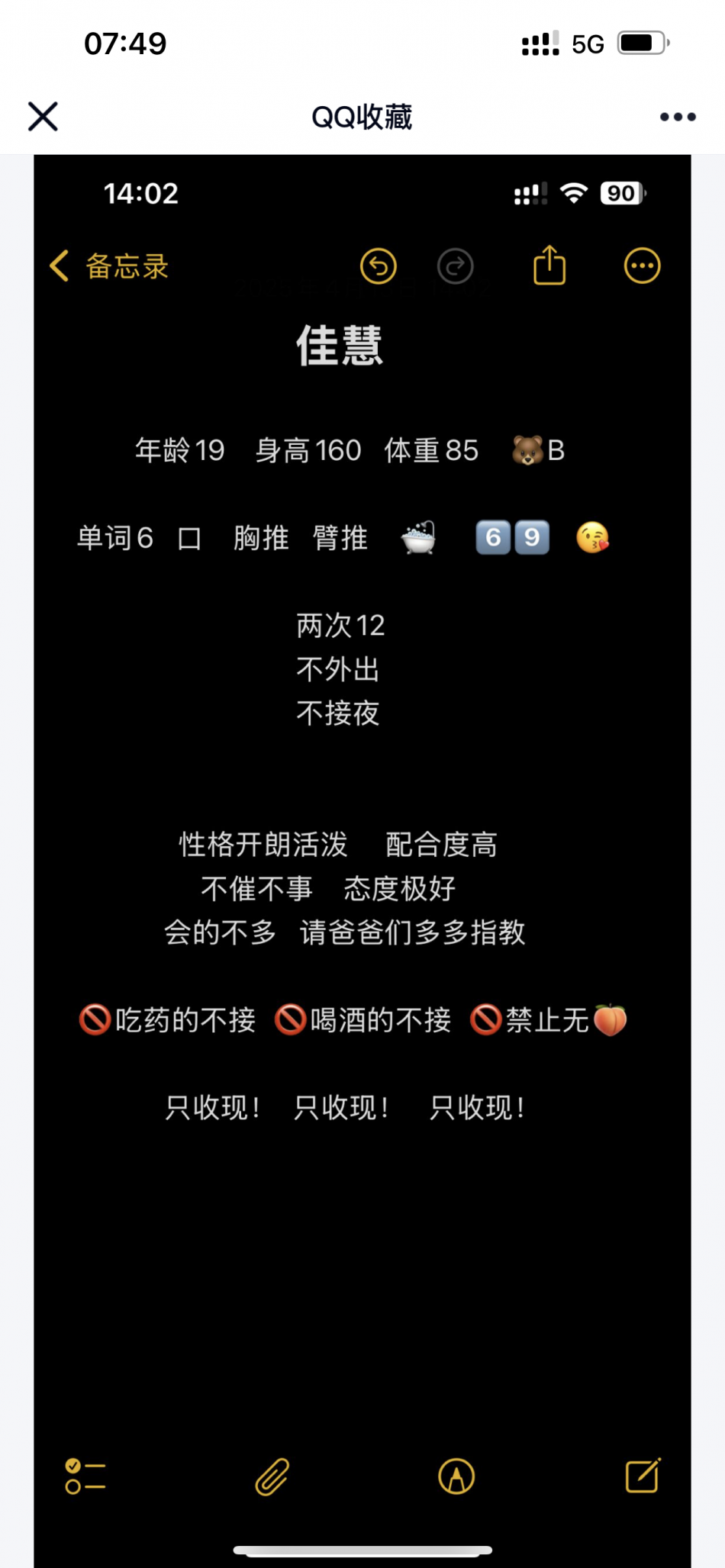Open the three-dot more options menu
725x1568 pixels.
click(678, 117)
